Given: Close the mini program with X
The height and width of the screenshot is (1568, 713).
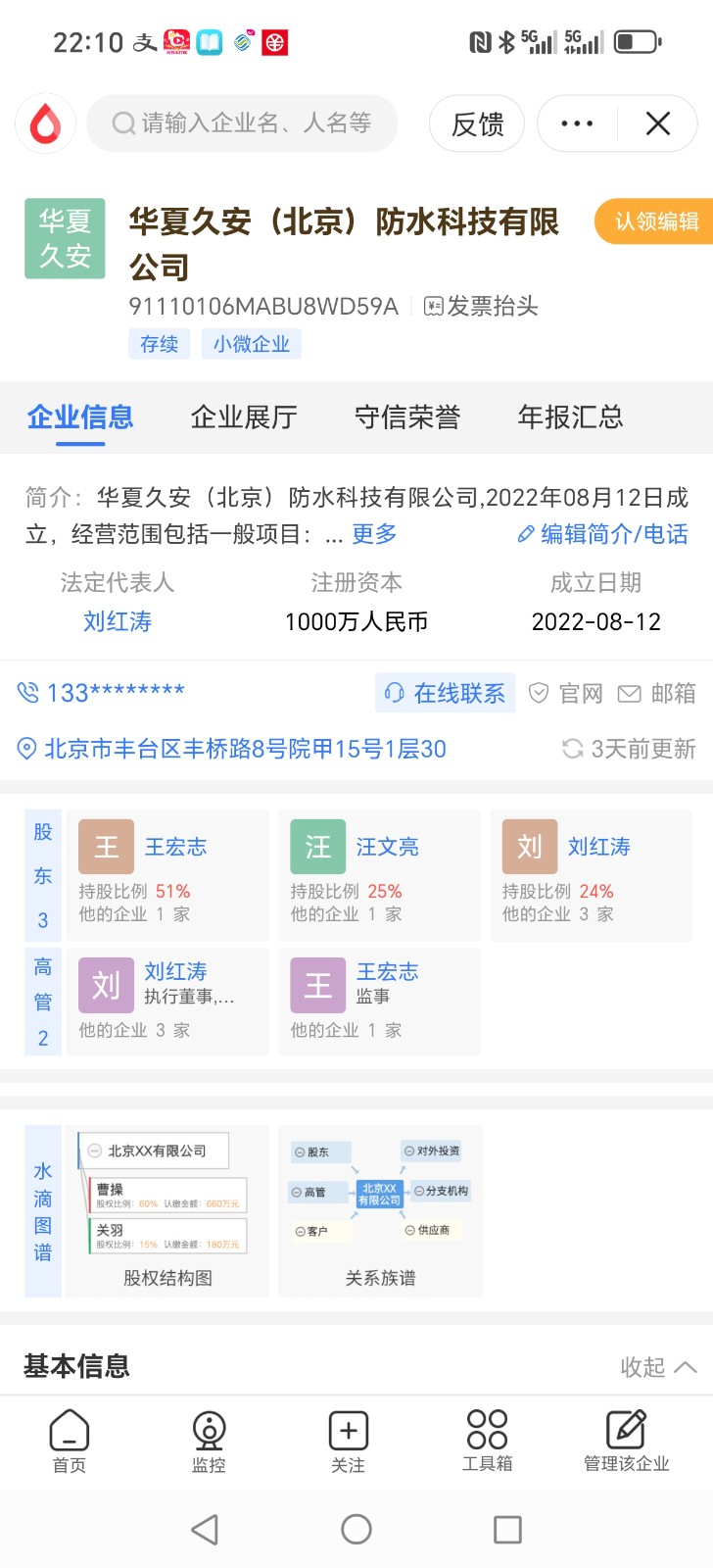Looking at the screenshot, I should 658,124.
